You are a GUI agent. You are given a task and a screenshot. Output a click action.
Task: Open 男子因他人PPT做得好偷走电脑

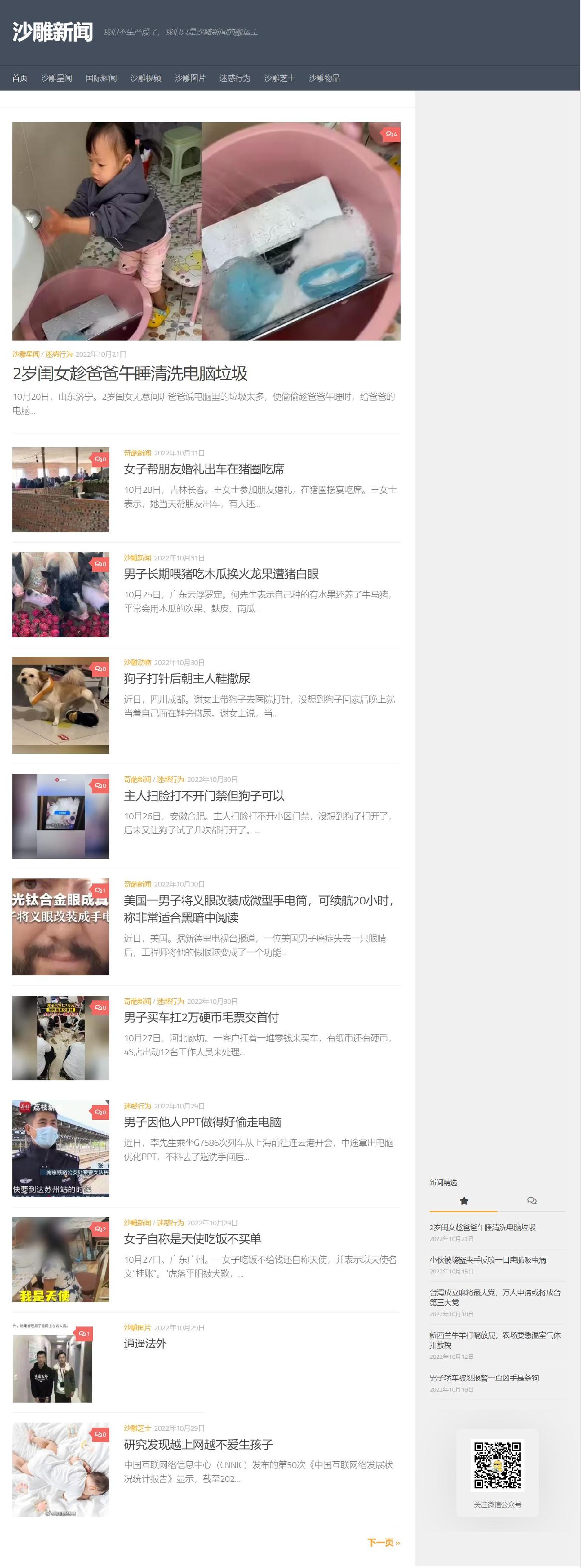pyautogui.click(x=202, y=1122)
